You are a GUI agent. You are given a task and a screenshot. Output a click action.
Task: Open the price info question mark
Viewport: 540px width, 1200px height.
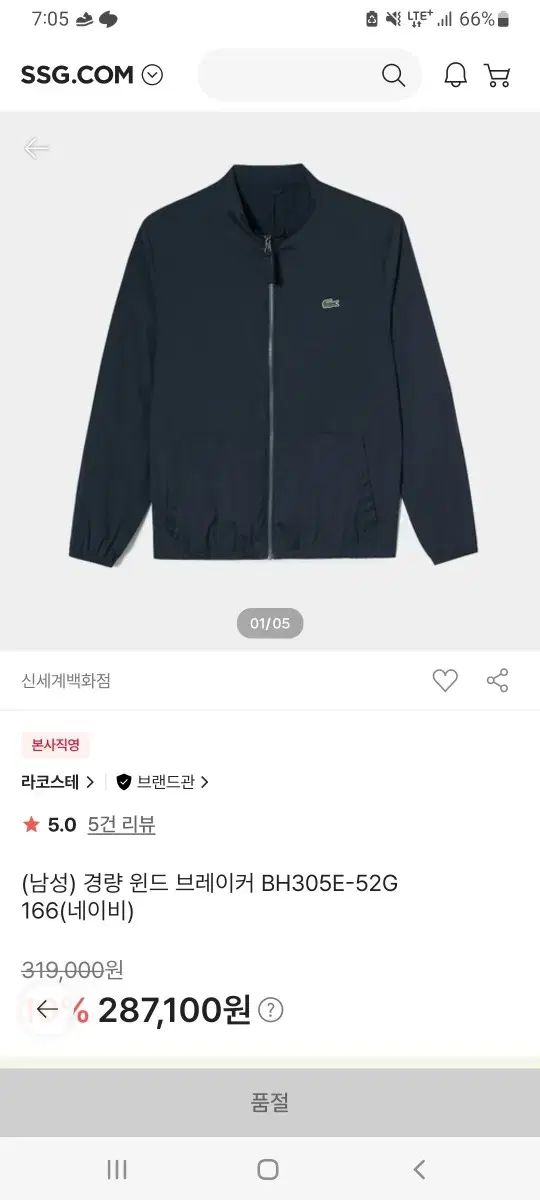coord(271,1010)
